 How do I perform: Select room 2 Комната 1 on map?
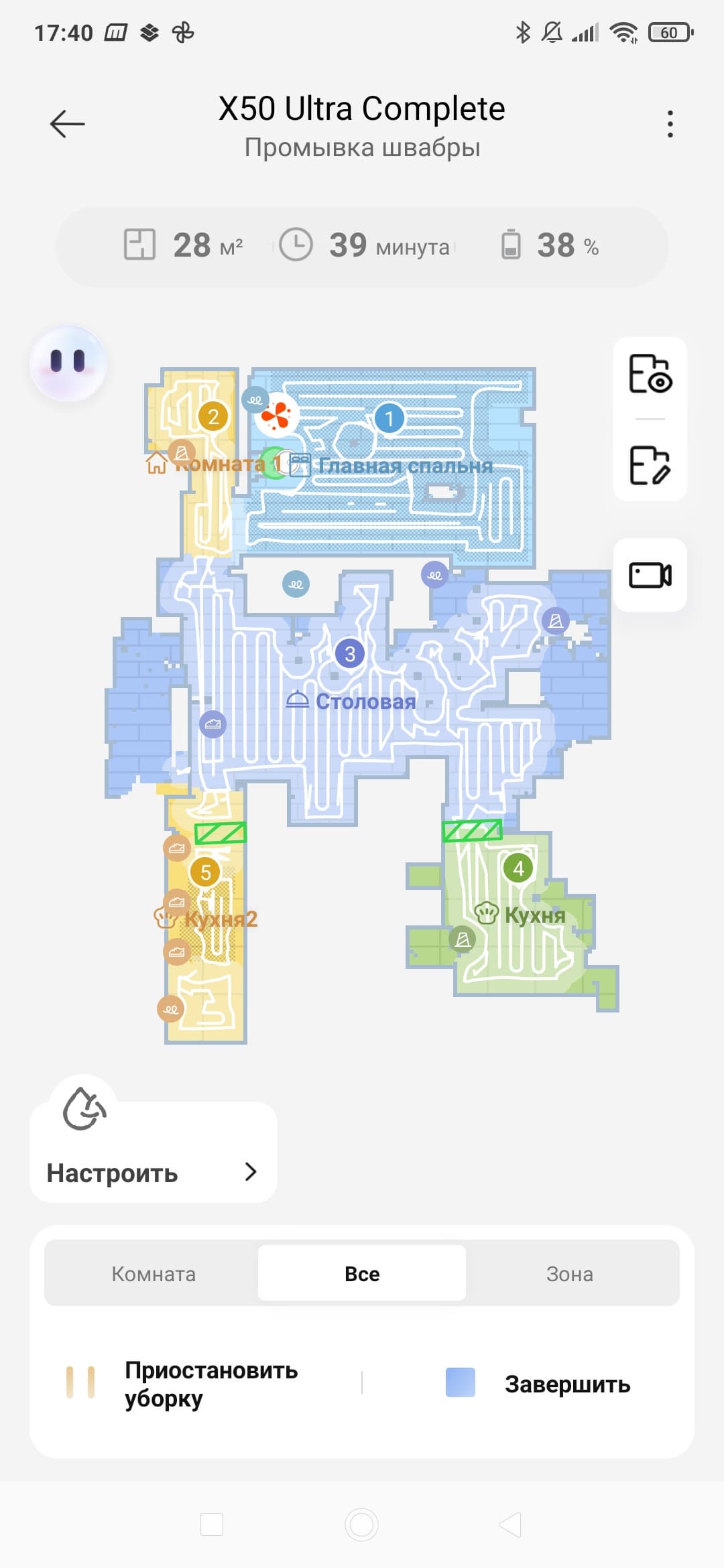213,417
